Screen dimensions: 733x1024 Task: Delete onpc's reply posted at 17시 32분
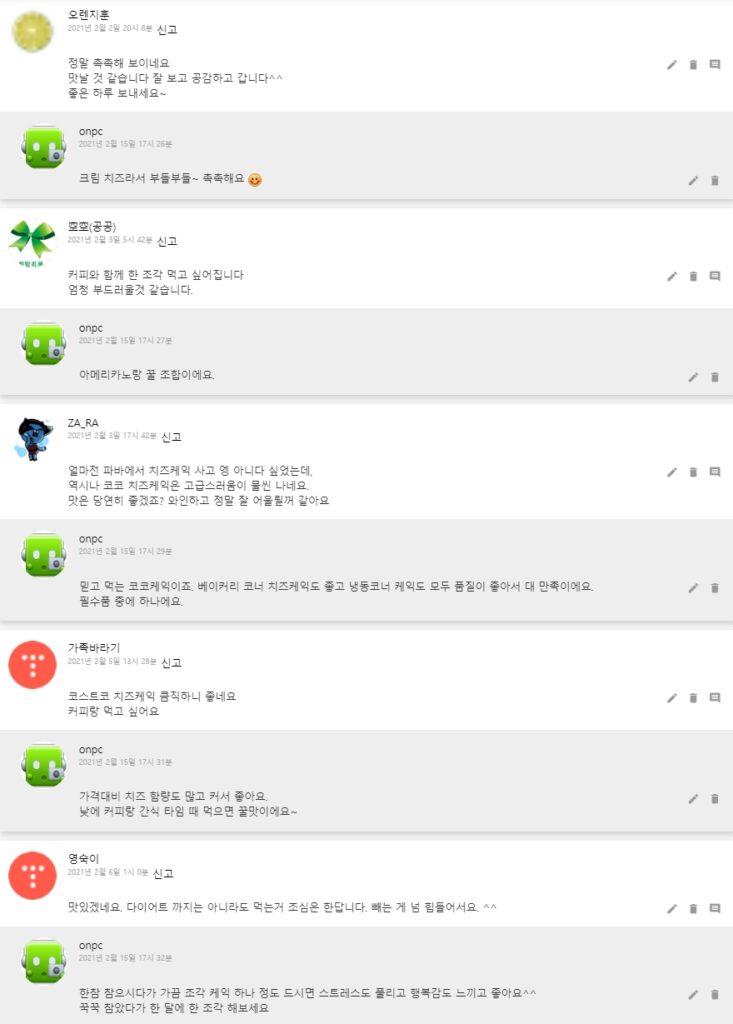coord(715,995)
